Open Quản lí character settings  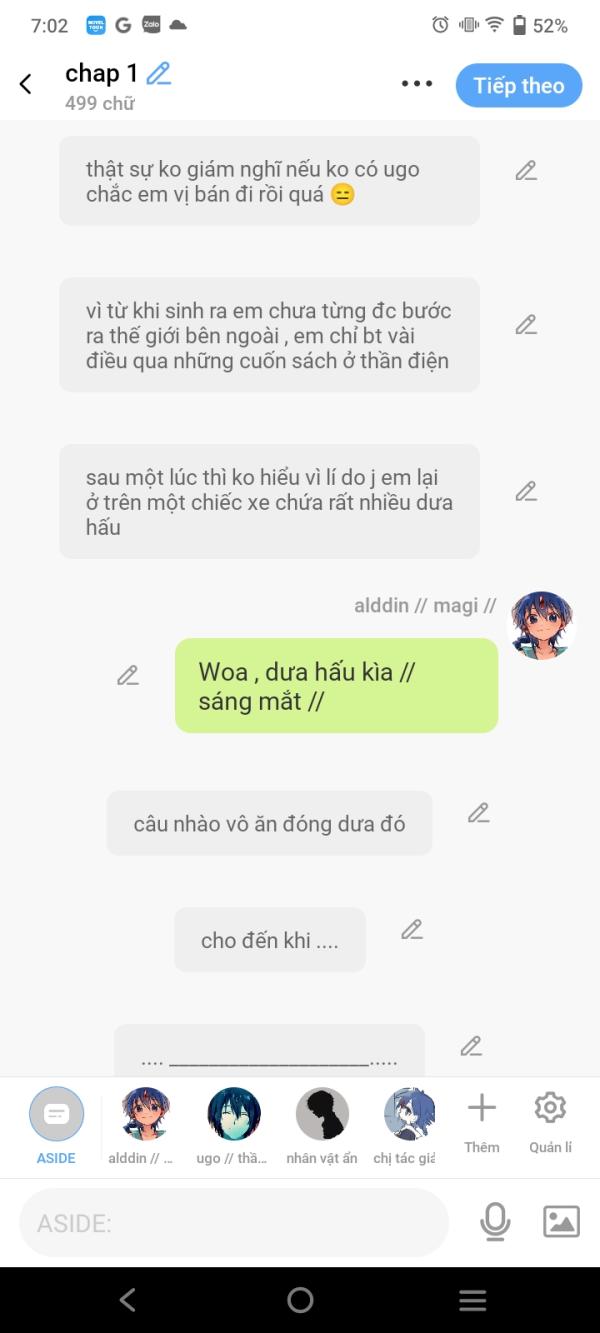point(550,1122)
